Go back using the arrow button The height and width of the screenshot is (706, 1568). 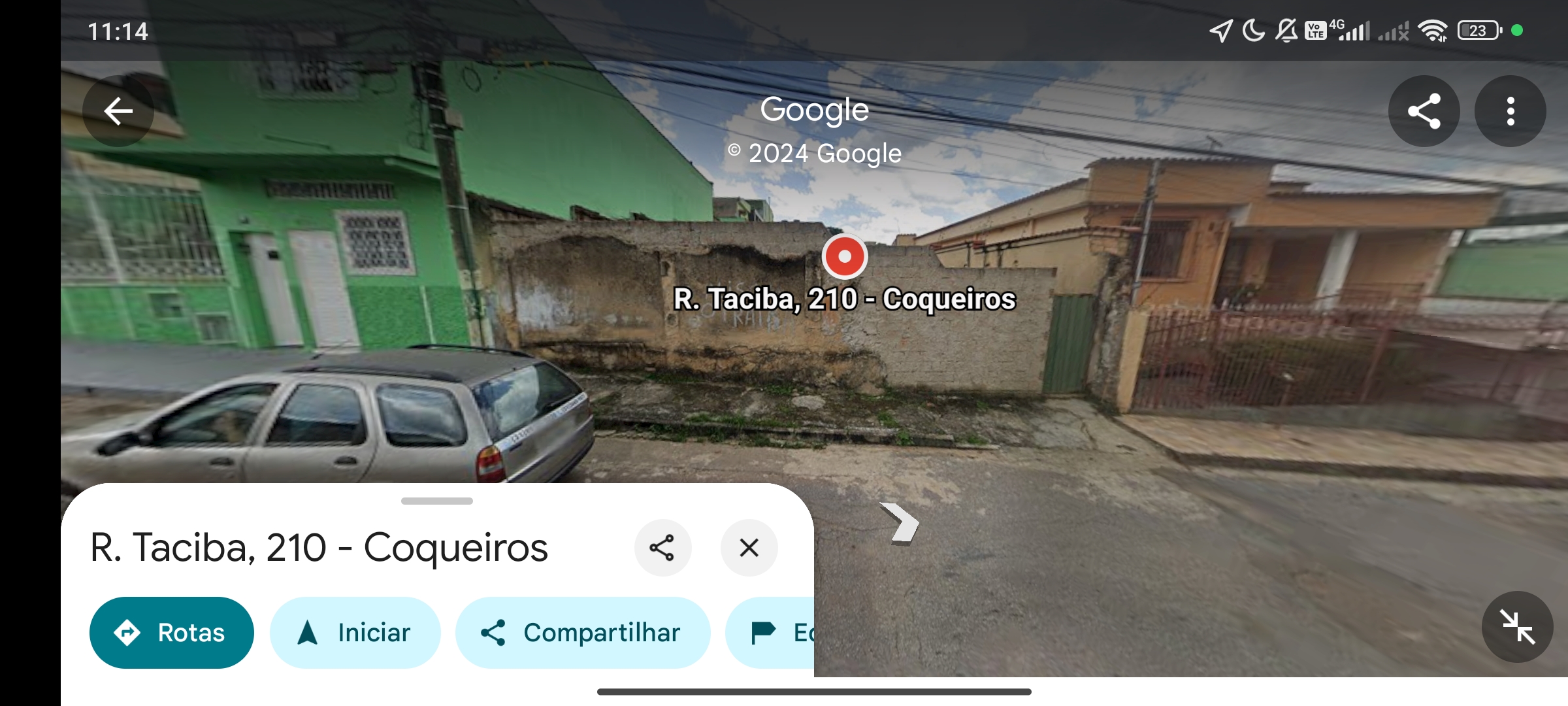click(118, 111)
